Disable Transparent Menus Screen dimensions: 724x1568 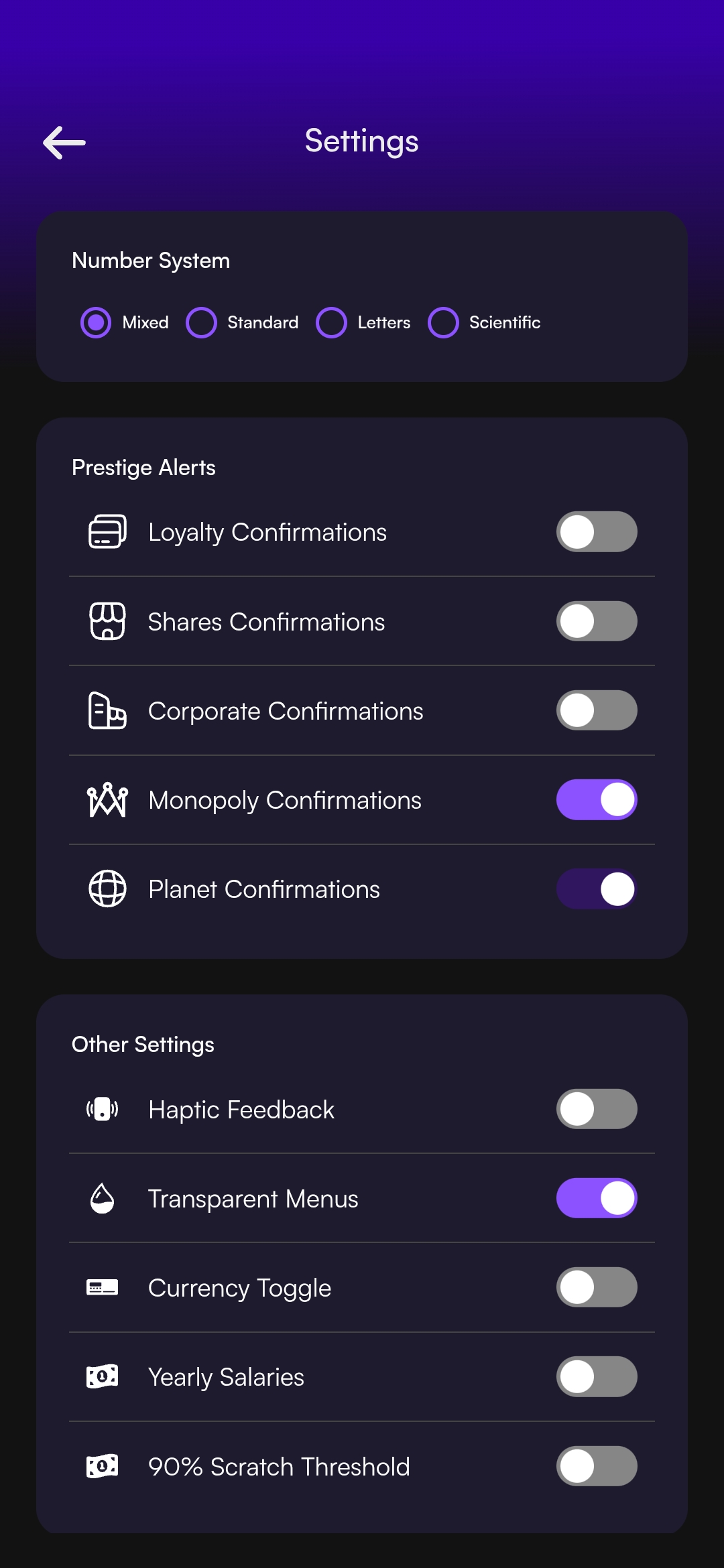[x=597, y=1198]
